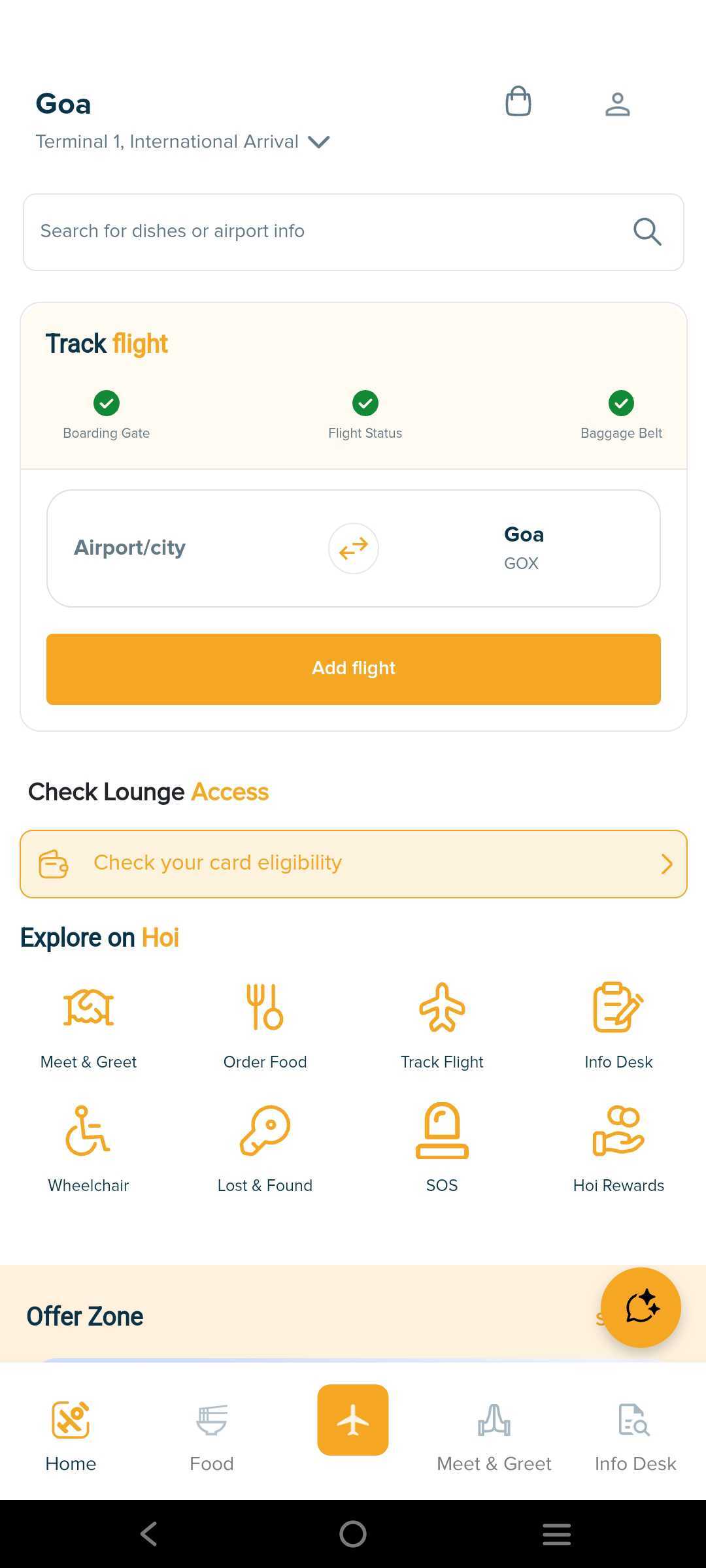This screenshot has width=706, height=1568.
Task: Open the shopping bag icon
Action: click(518, 102)
